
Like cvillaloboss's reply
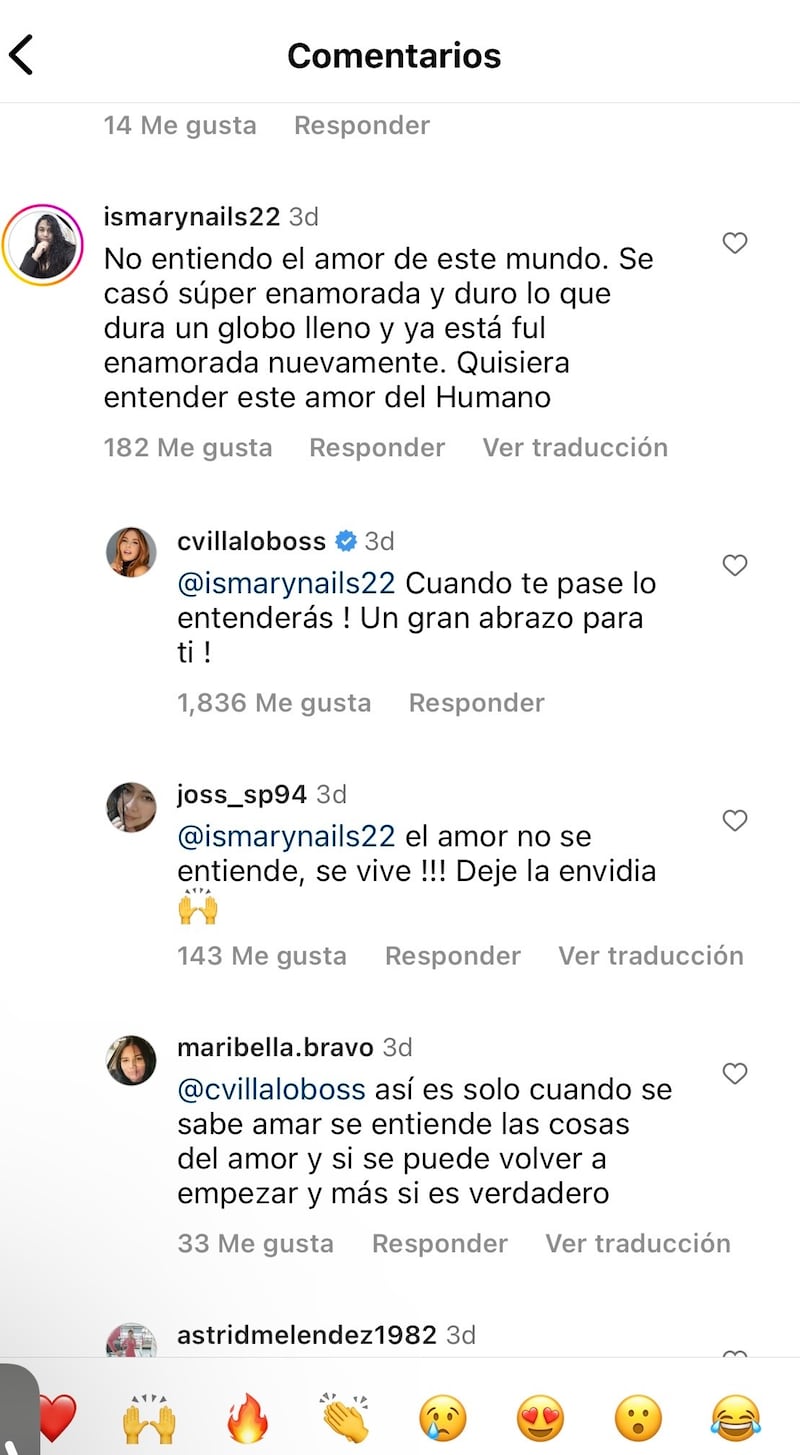coord(735,566)
